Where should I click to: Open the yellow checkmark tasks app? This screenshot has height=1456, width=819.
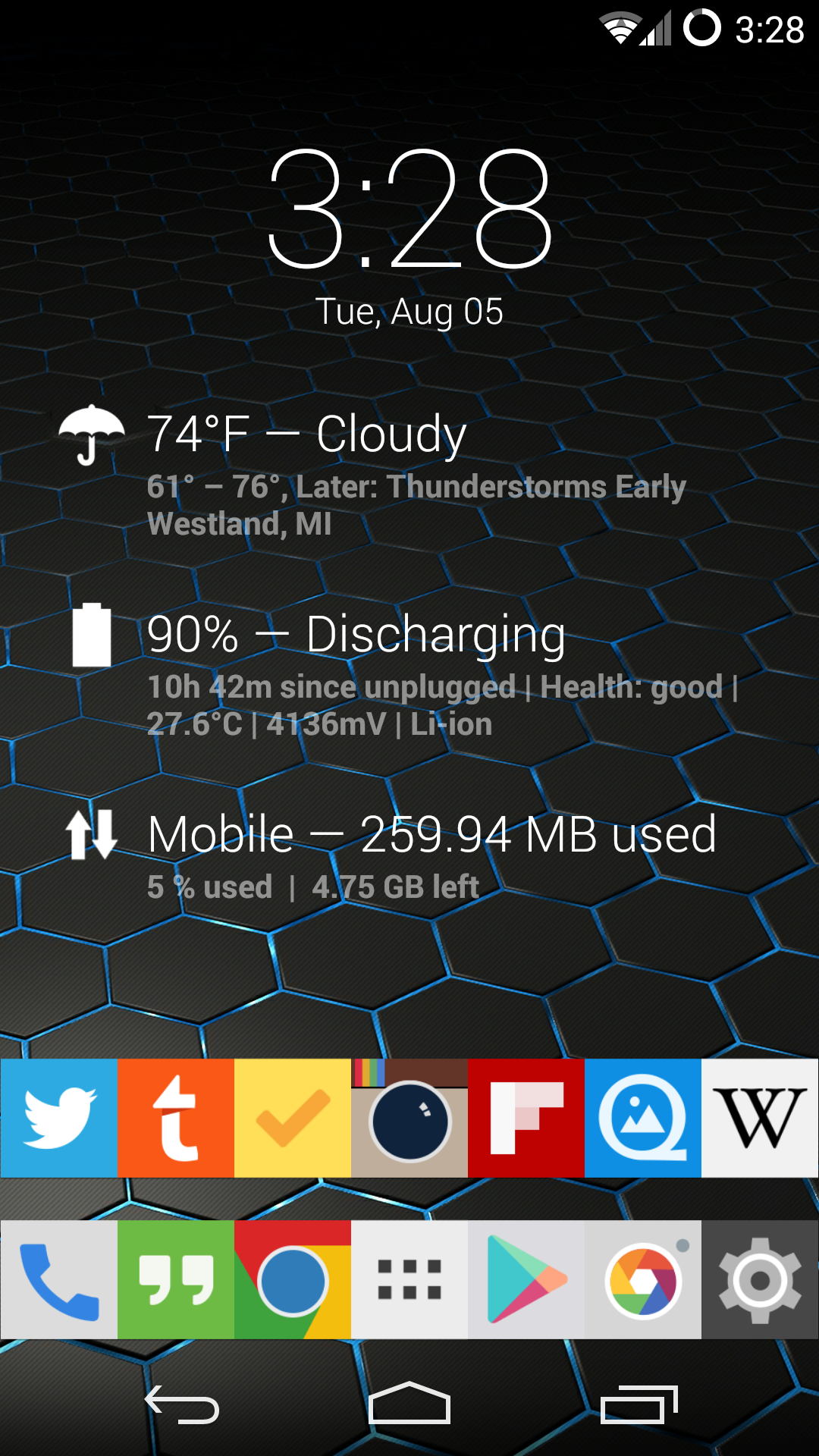pos(293,1118)
